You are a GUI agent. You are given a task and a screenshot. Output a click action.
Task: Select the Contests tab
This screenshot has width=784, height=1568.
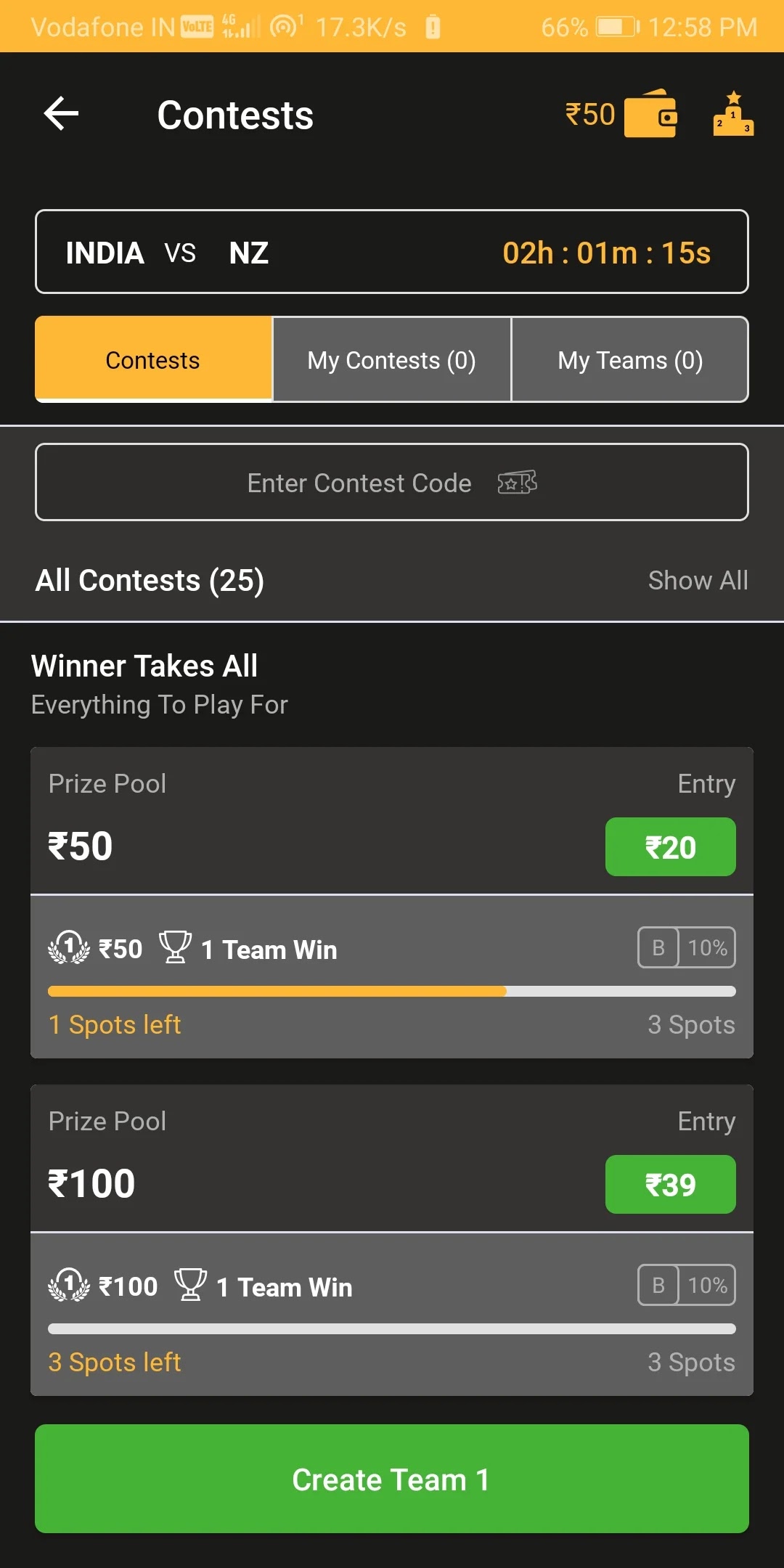pos(153,360)
